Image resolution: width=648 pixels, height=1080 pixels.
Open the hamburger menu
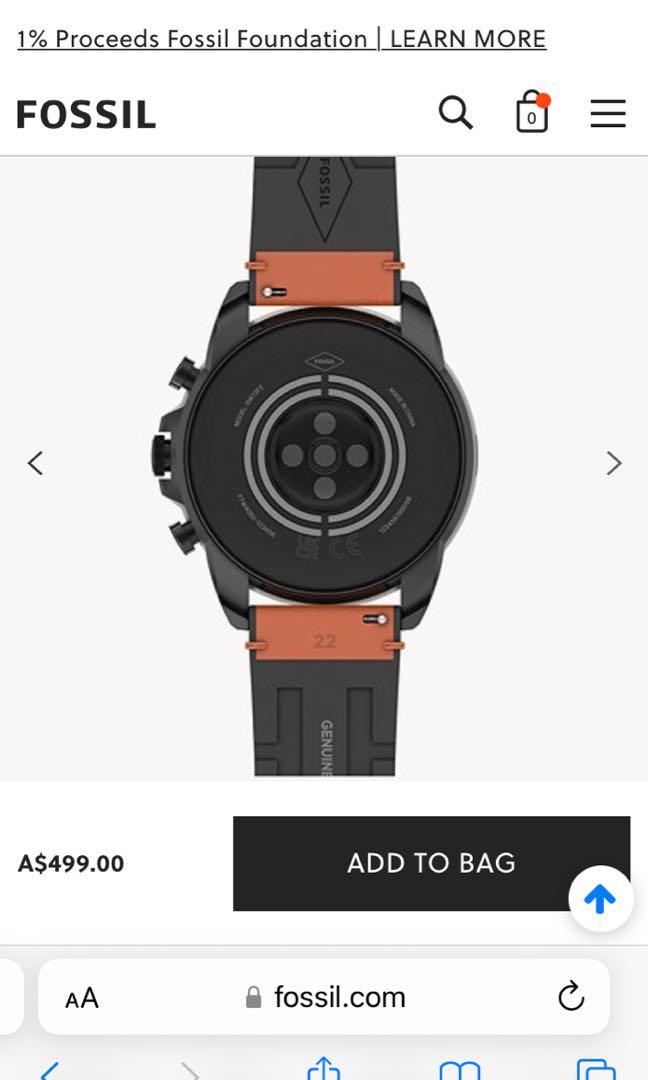pos(608,114)
